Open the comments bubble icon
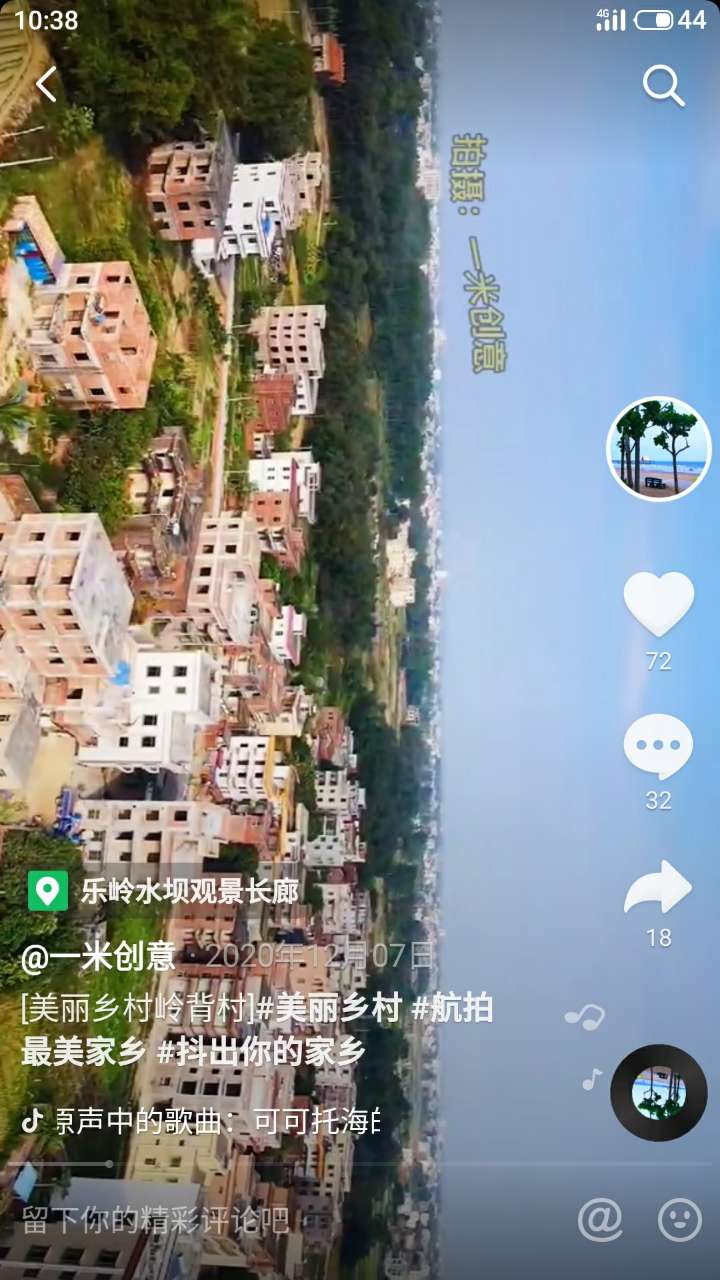This screenshot has width=720, height=1280. click(658, 747)
